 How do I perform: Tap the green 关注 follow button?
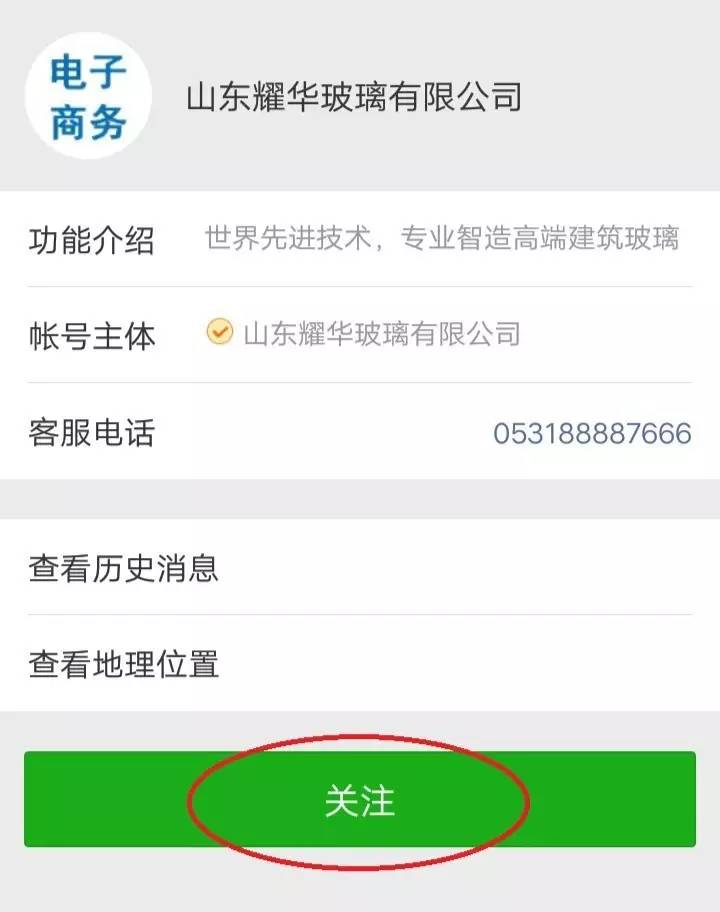pyautogui.click(x=360, y=800)
